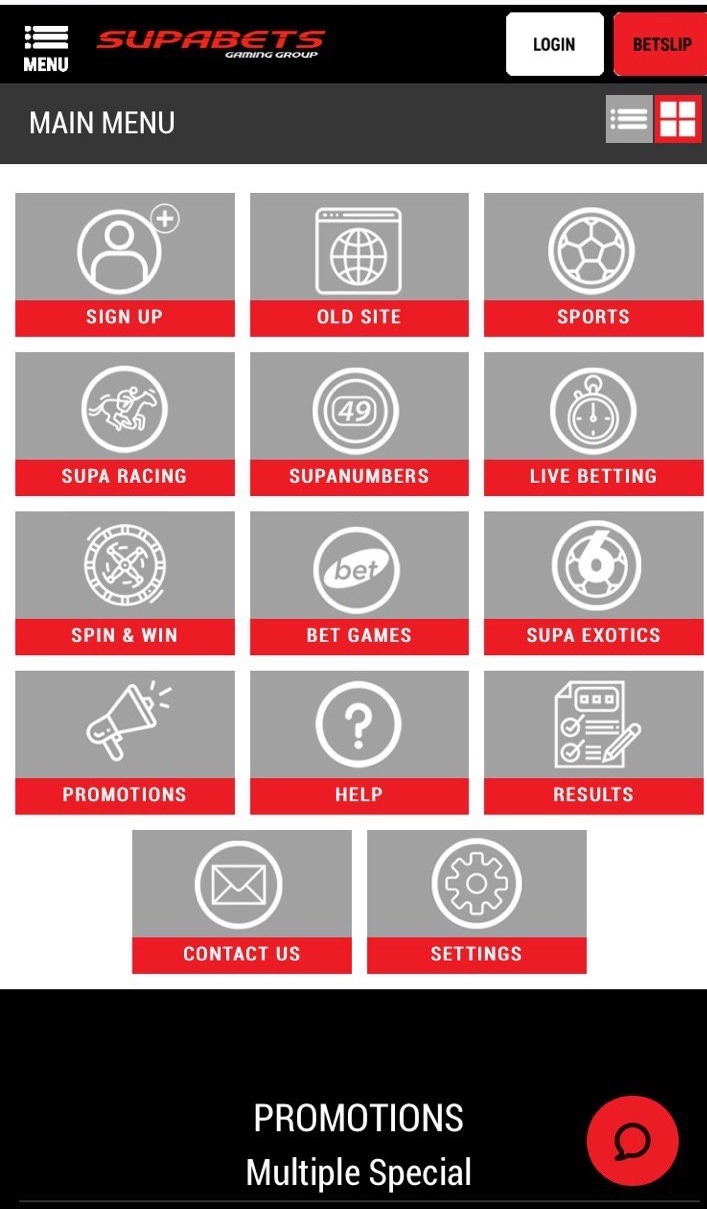Open CONTACT US
This screenshot has height=1209, width=707.
[x=242, y=901]
